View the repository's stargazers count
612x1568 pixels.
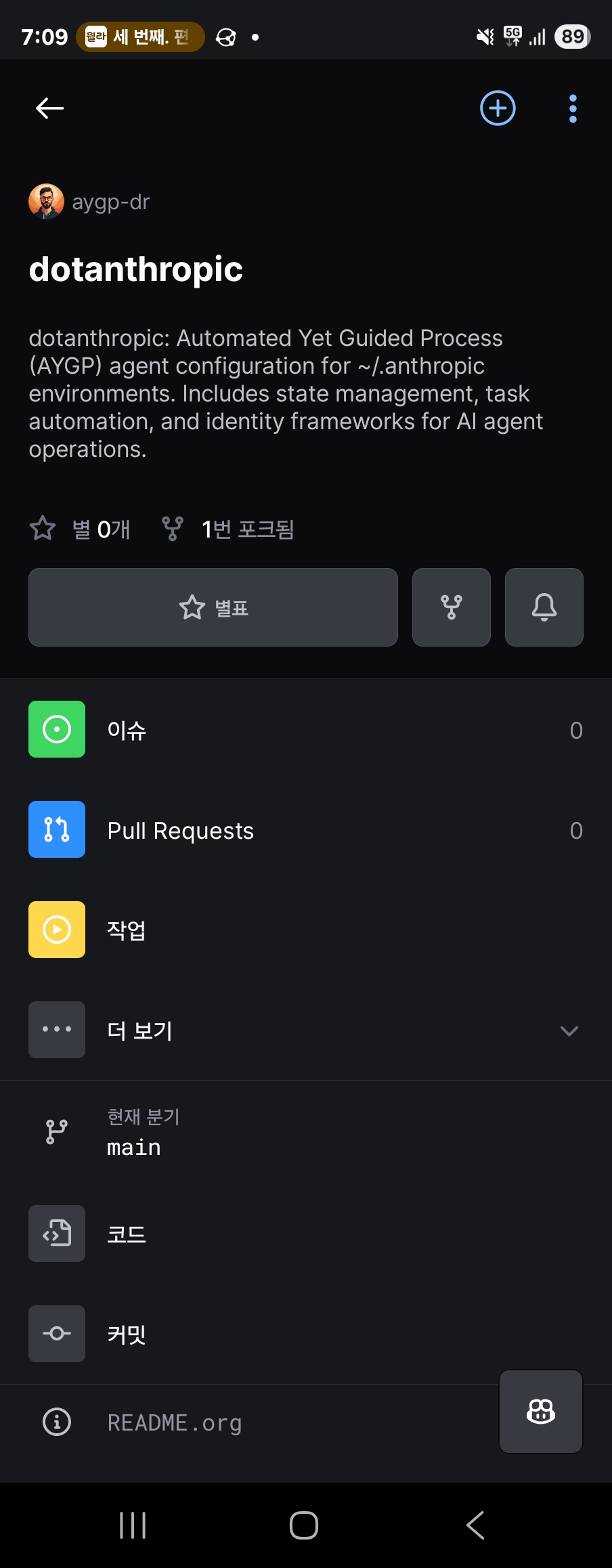coord(81,529)
